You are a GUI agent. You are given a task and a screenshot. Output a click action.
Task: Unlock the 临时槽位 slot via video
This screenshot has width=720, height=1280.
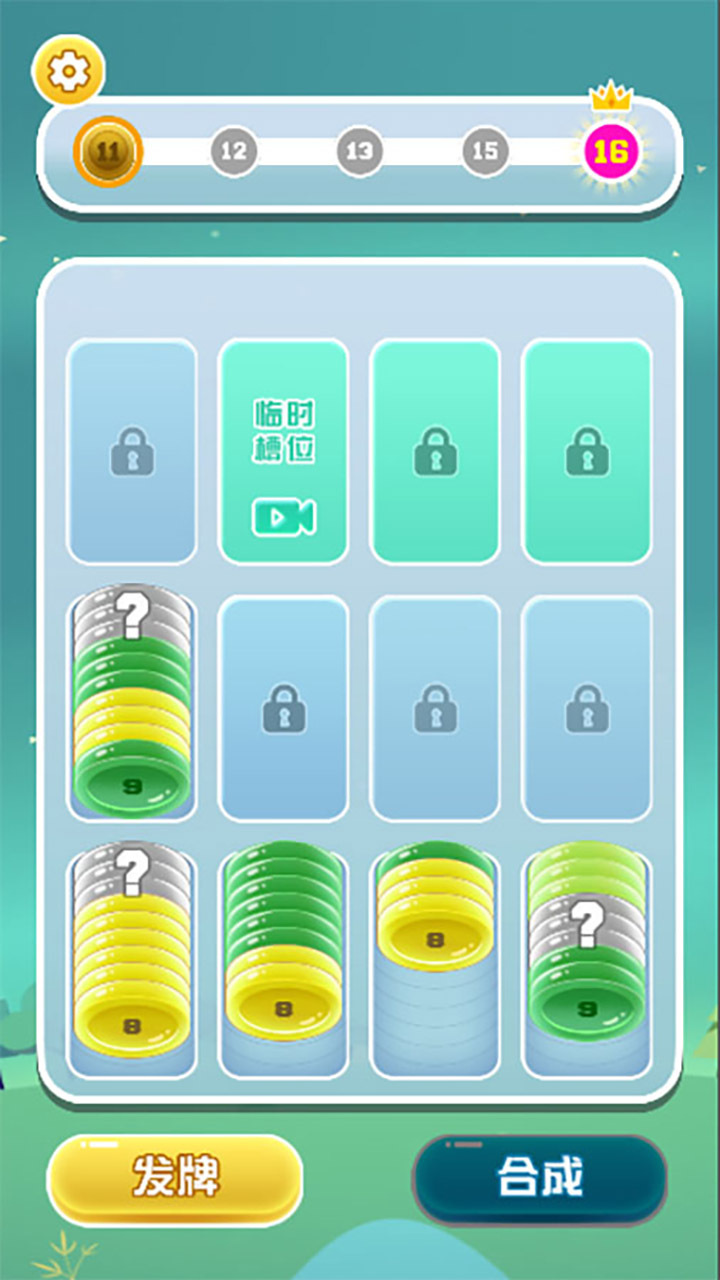[284, 451]
